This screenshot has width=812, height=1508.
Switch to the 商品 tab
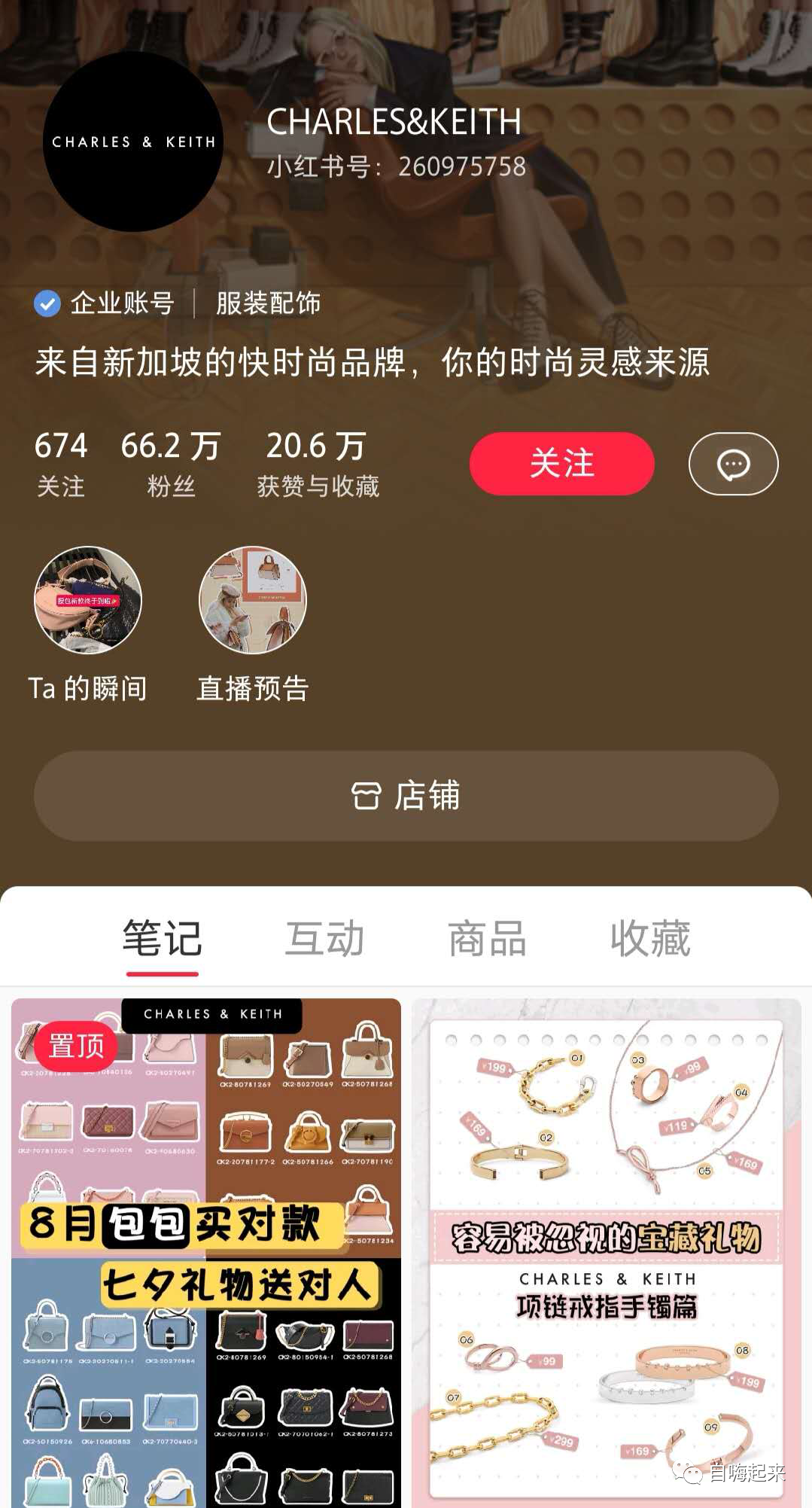coord(487,939)
